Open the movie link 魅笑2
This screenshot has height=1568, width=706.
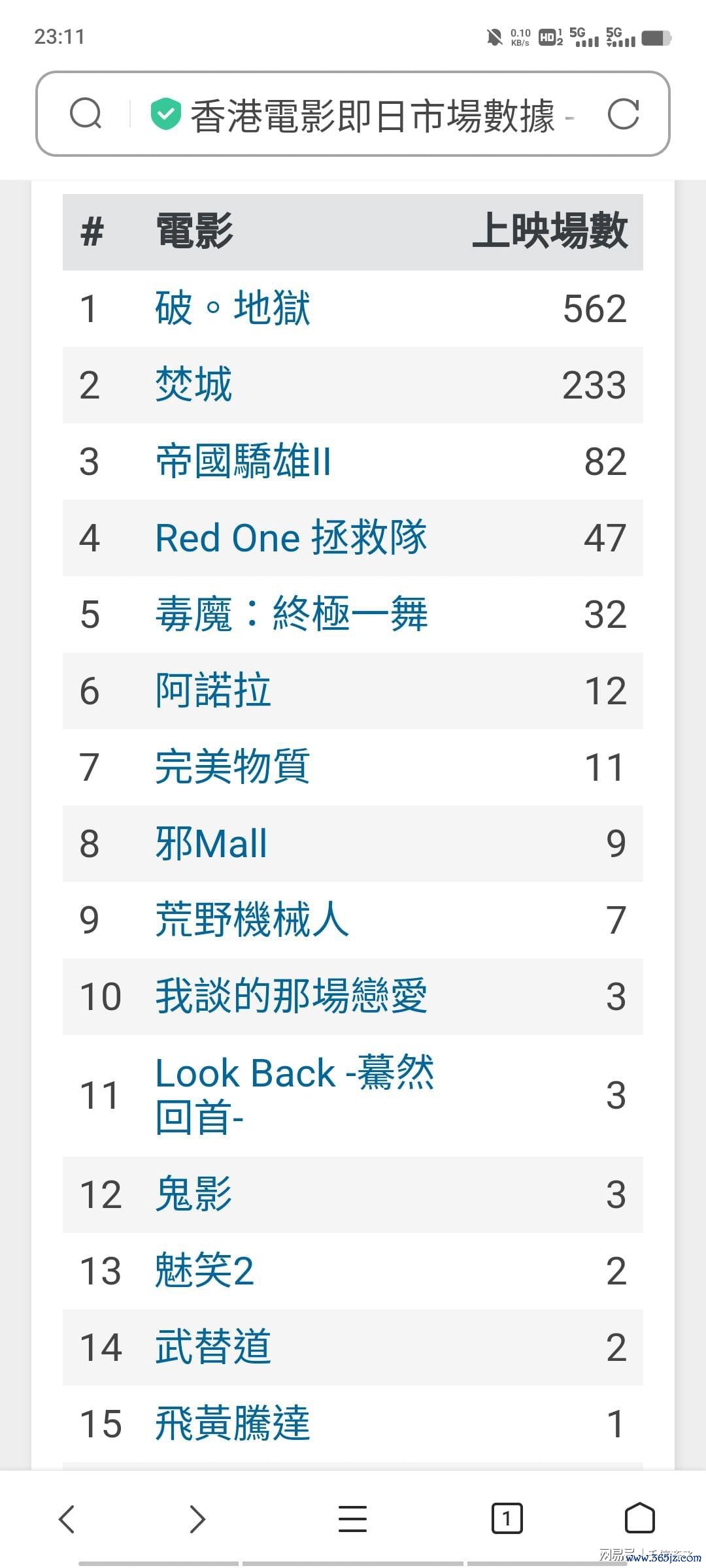tap(204, 1271)
